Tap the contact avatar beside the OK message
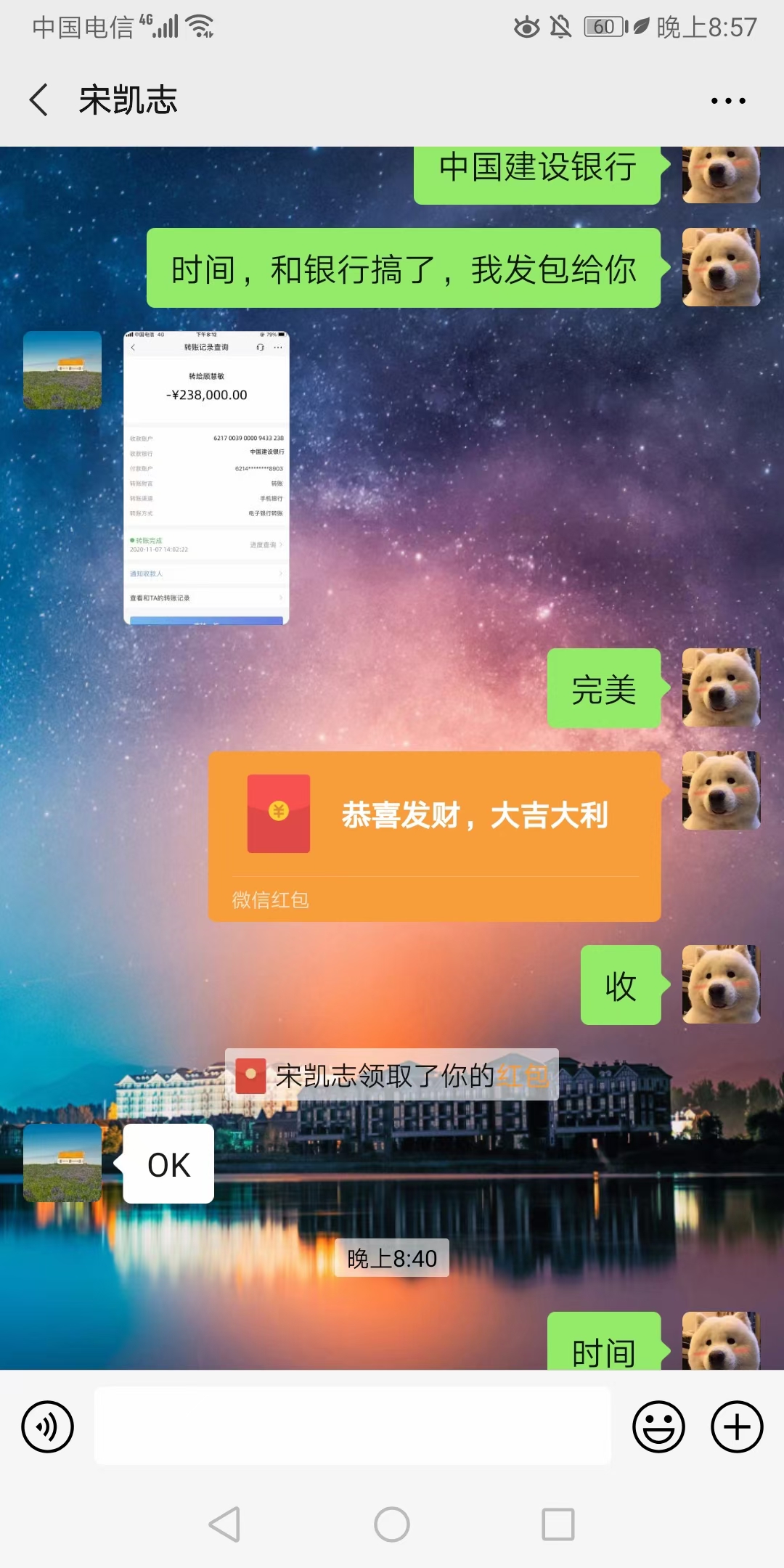This screenshot has width=784, height=1568. pos(62,1163)
